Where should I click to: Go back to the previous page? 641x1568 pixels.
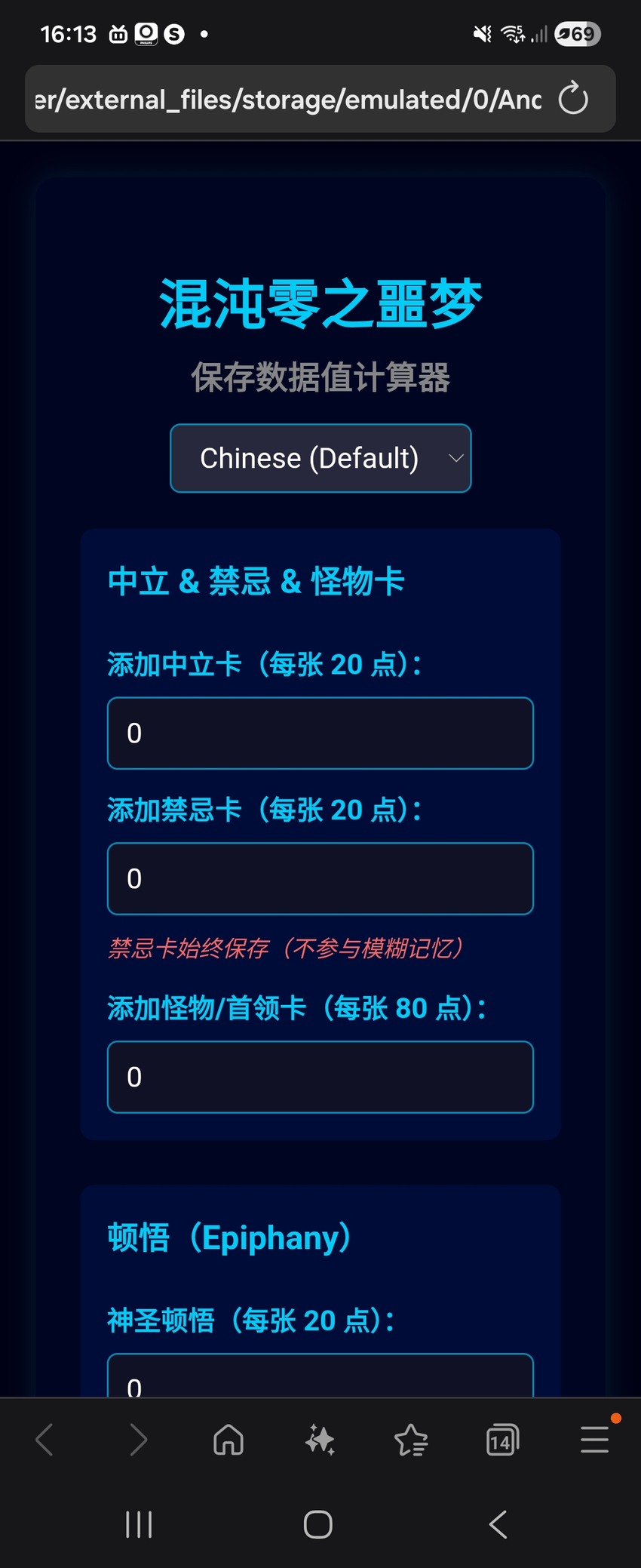click(45, 1440)
